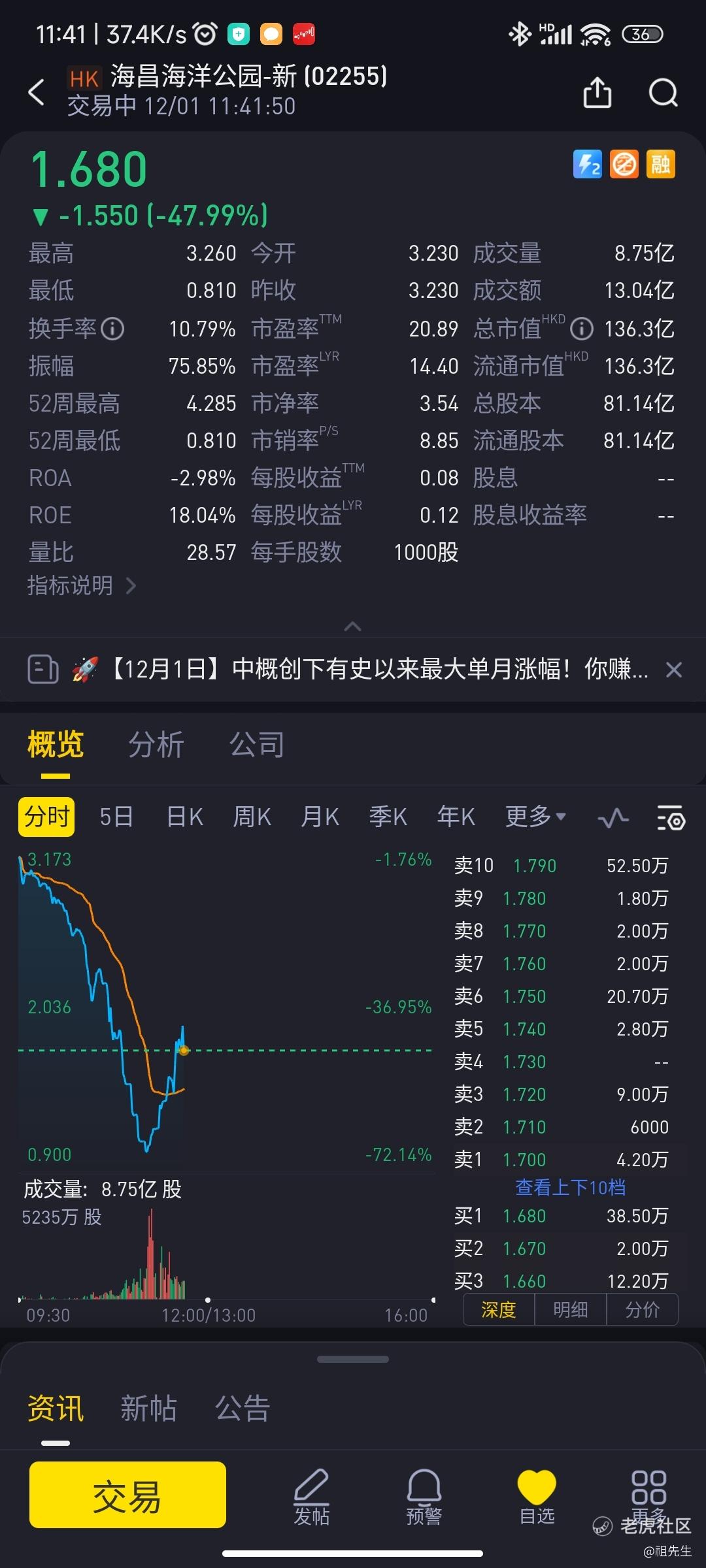This screenshot has width=706, height=1568.
Task: Switch to the 分析 tab
Action: (x=156, y=745)
